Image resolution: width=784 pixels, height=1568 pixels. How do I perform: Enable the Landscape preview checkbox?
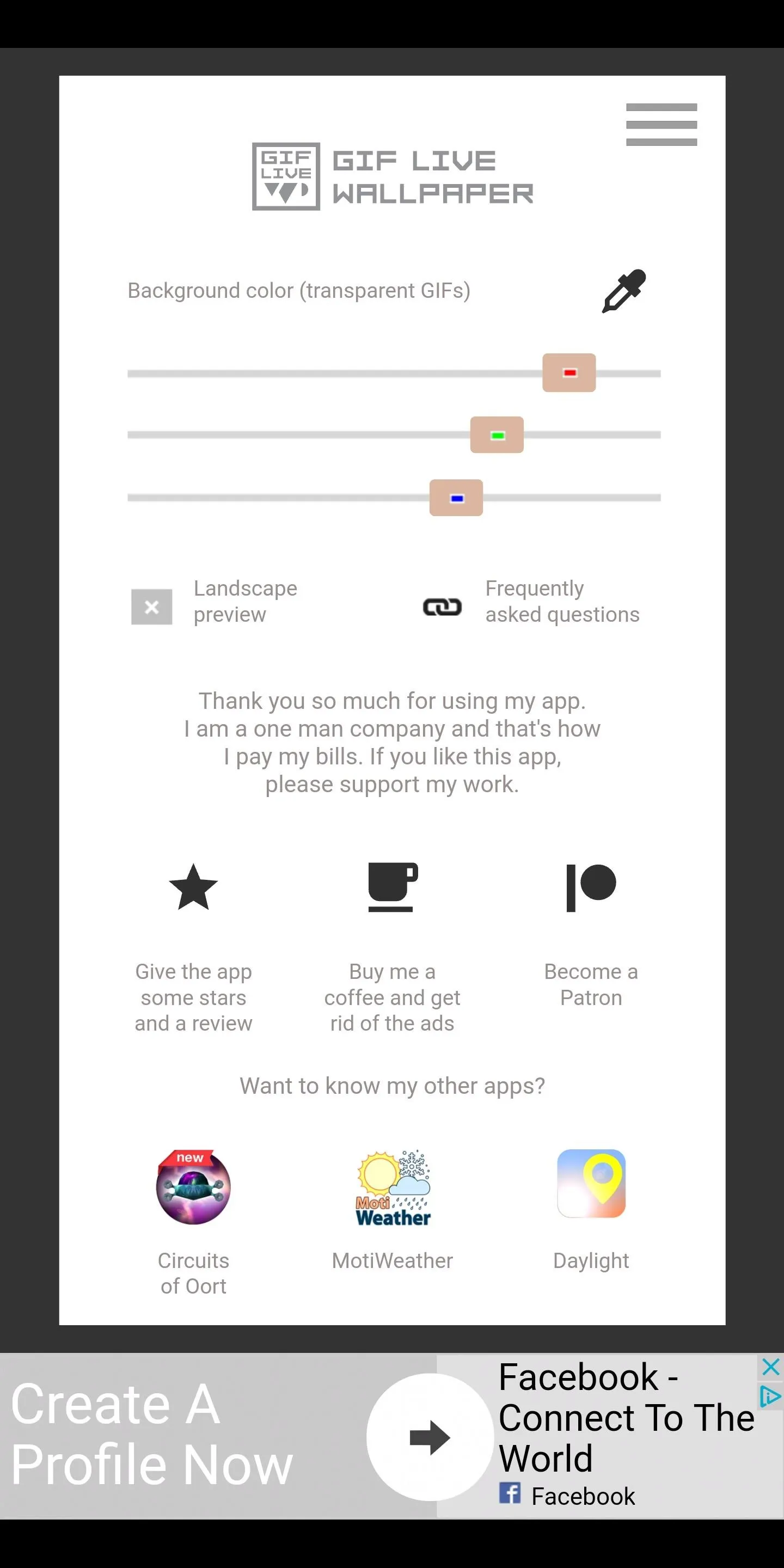click(151, 607)
